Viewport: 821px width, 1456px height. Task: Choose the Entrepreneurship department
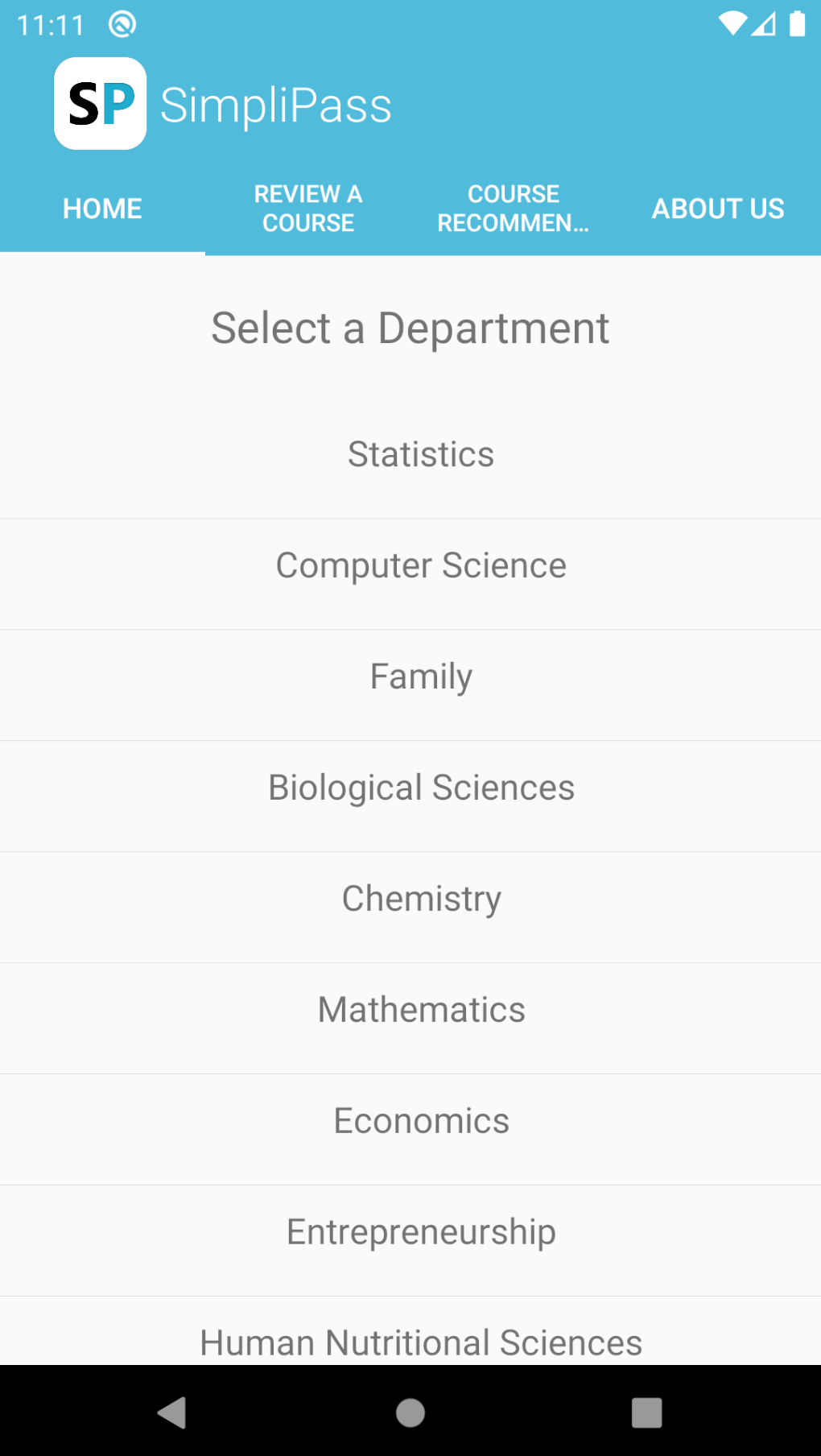pyautogui.click(x=420, y=1233)
